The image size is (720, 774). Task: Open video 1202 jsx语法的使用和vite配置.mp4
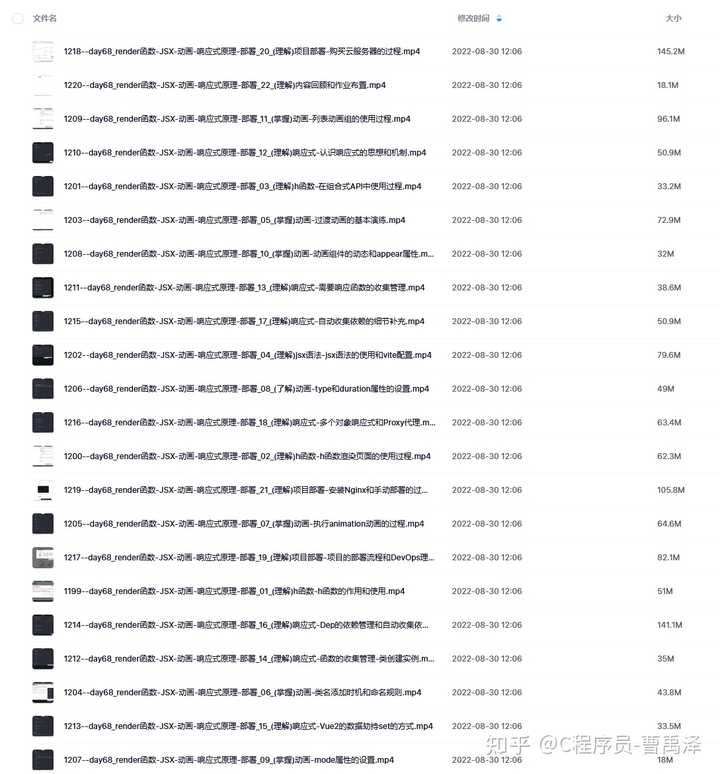pyautogui.click(x=247, y=355)
